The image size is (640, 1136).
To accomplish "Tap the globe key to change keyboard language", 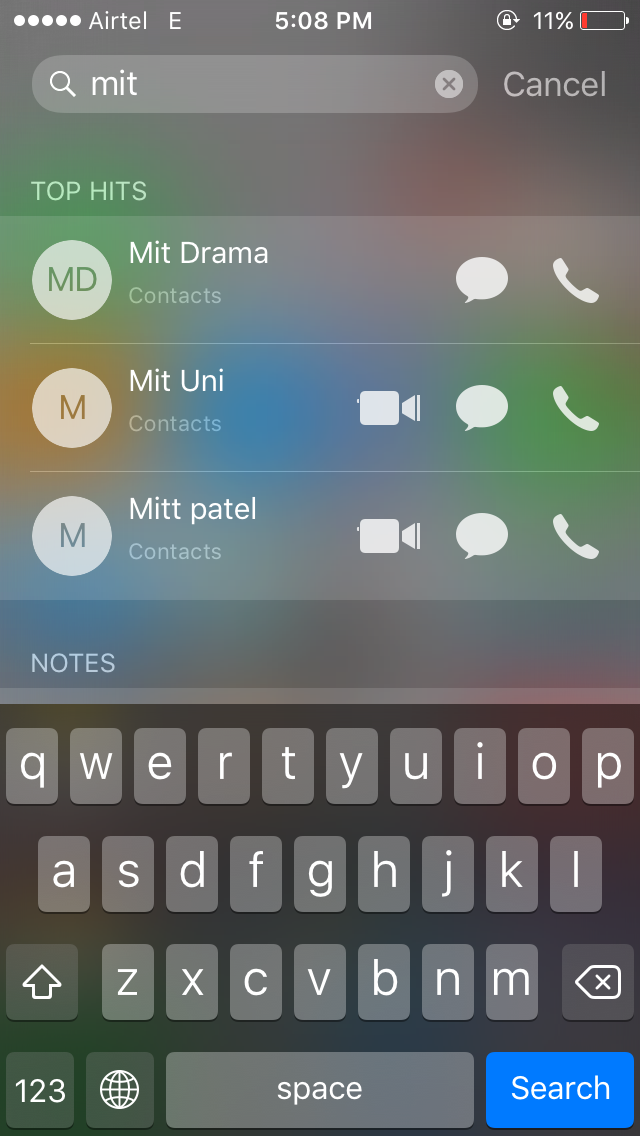I will (x=120, y=1089).
